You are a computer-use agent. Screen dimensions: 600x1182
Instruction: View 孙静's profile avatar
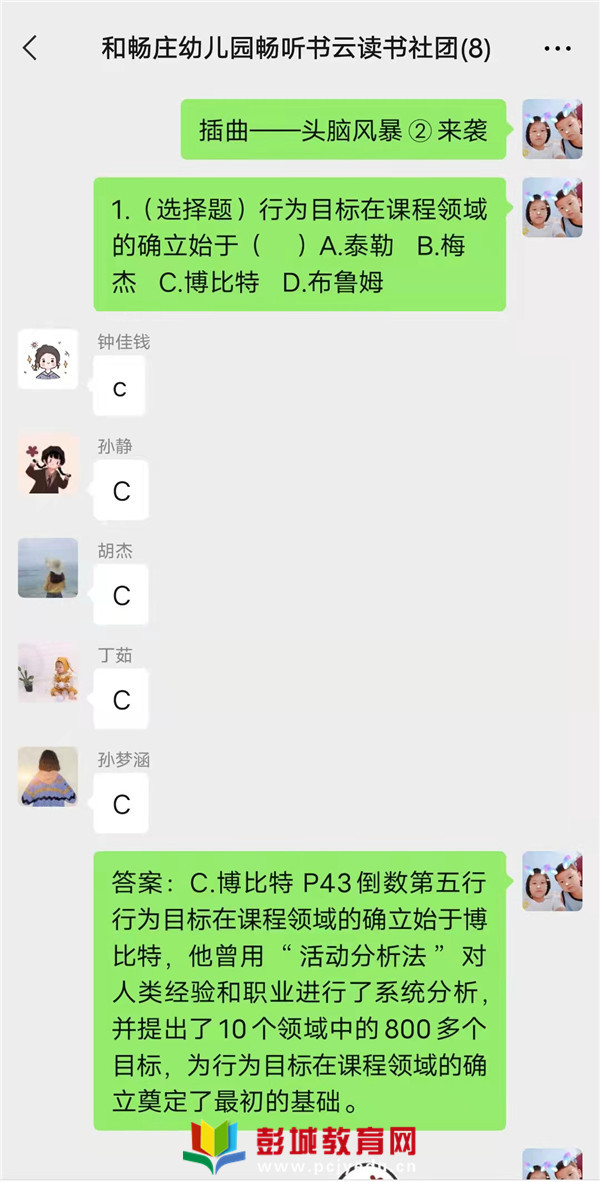48,464
